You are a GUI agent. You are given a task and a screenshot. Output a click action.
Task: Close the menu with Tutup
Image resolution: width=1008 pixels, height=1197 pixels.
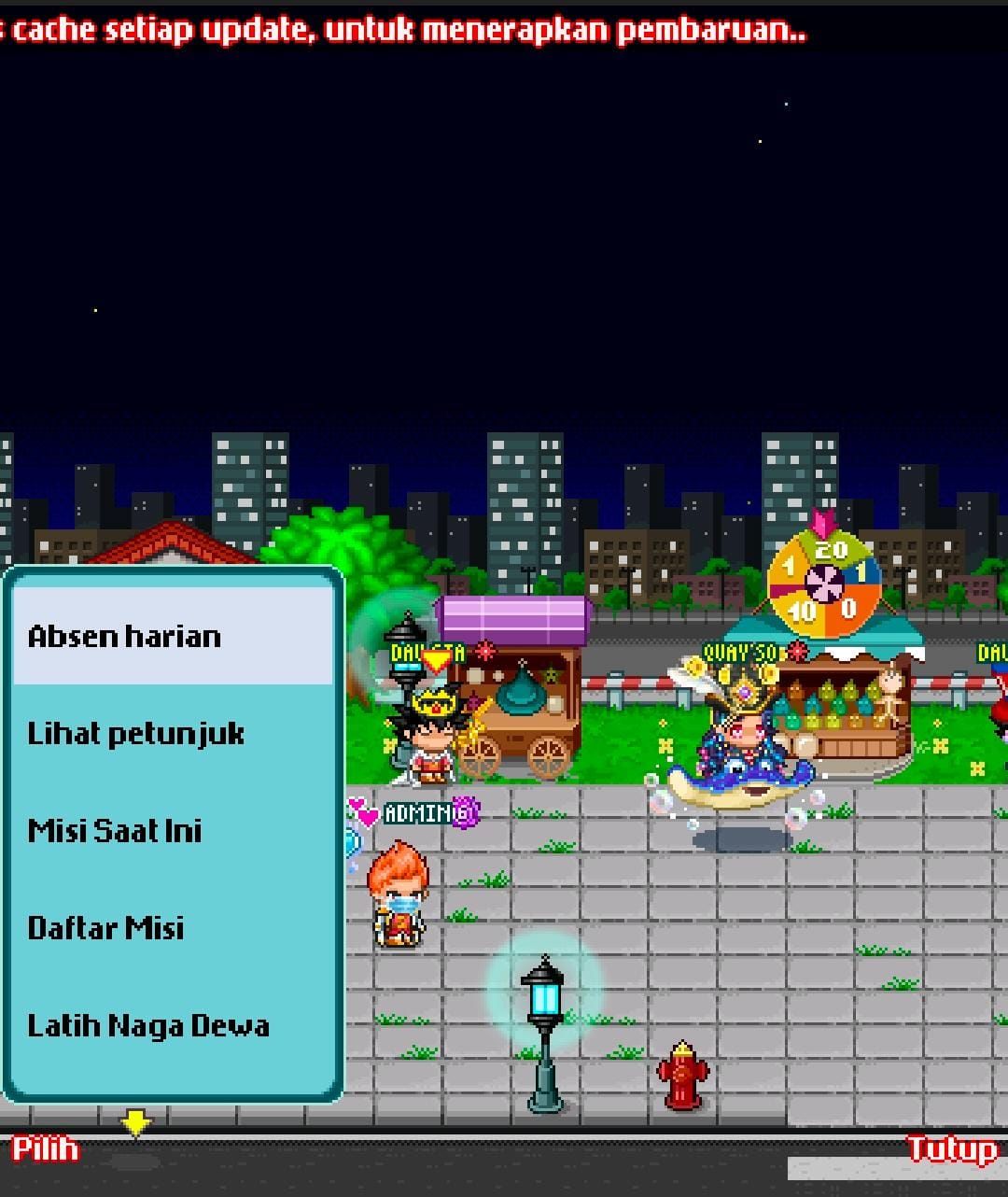(x=951, y=1148)
